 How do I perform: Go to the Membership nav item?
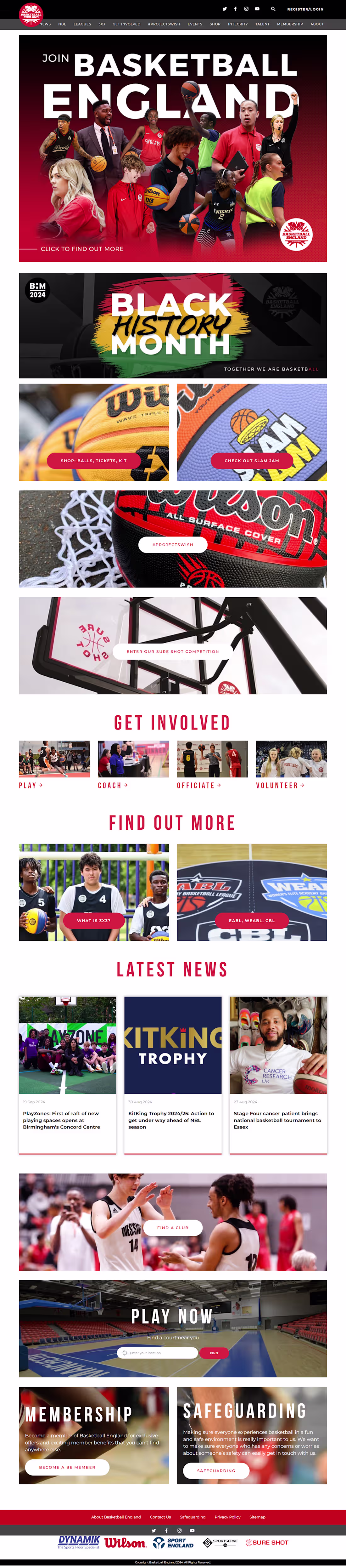pyautogui.click(x=289, y=24)
